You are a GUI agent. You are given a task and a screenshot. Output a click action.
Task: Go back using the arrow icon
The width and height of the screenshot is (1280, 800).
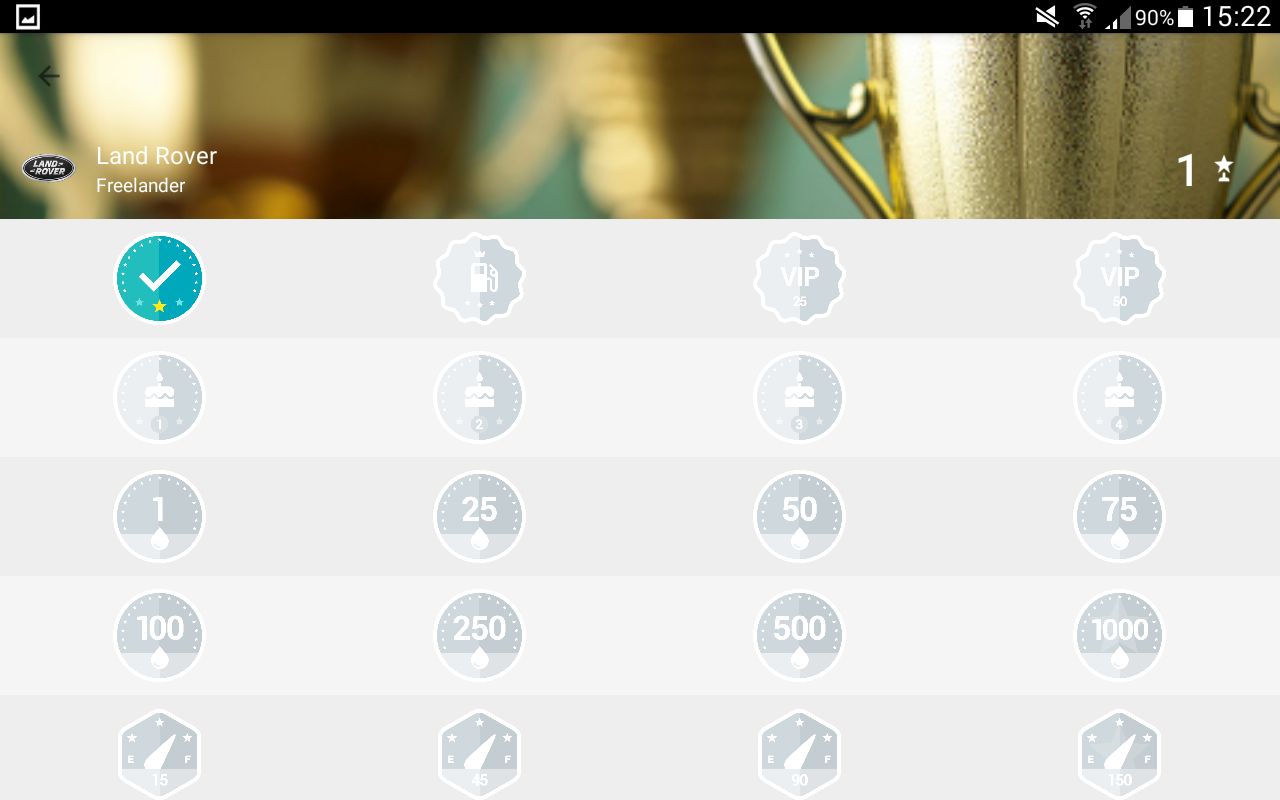tap(48, 76)
